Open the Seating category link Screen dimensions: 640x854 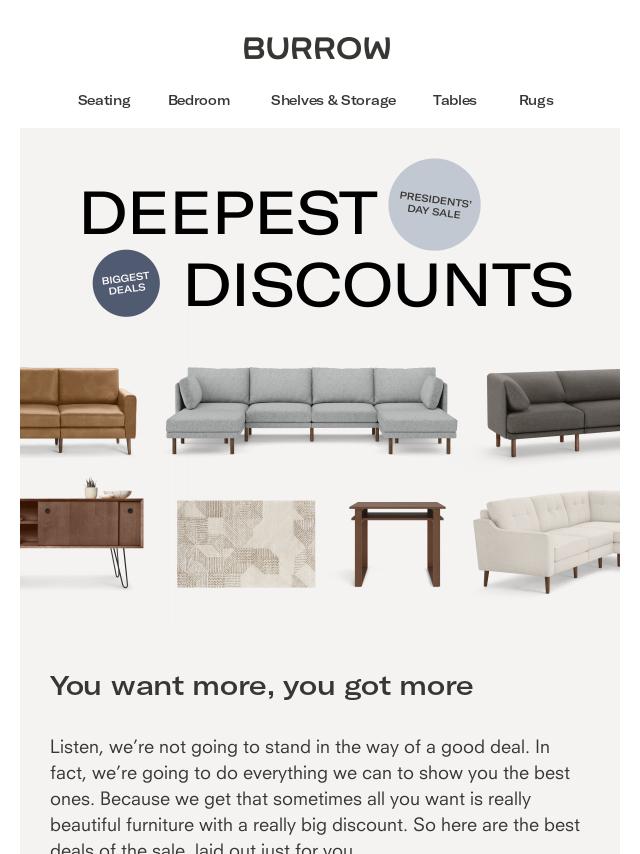point(104,100)
